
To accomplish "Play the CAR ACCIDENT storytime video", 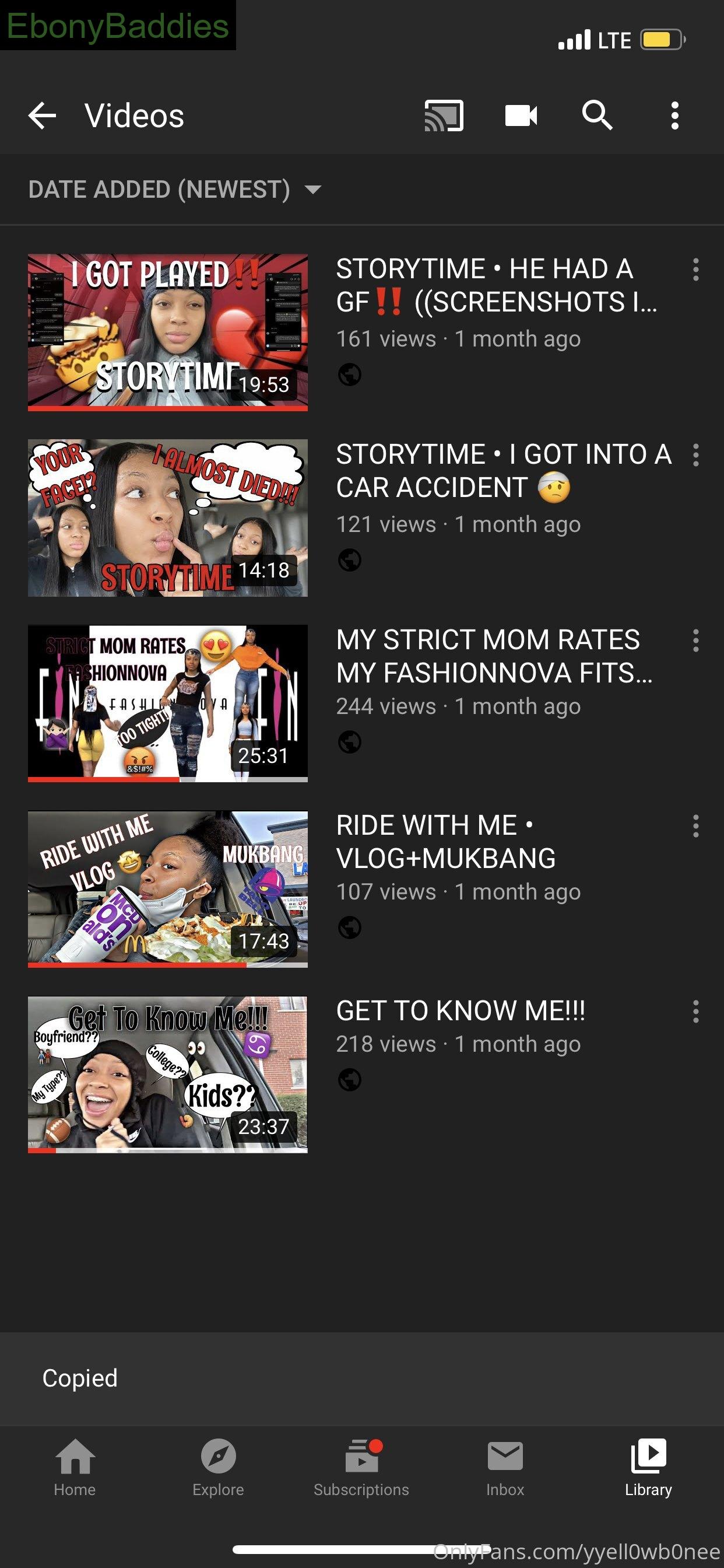I will tap(167, 518).
